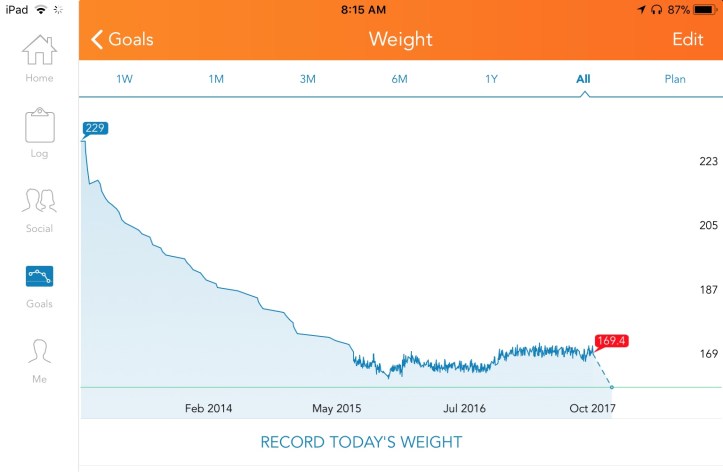Image resolution: width=723 pixels, height=472 pixels.
Task: Show the 3M weight chart
Action: pyautogui.click(x=308, y=79)
